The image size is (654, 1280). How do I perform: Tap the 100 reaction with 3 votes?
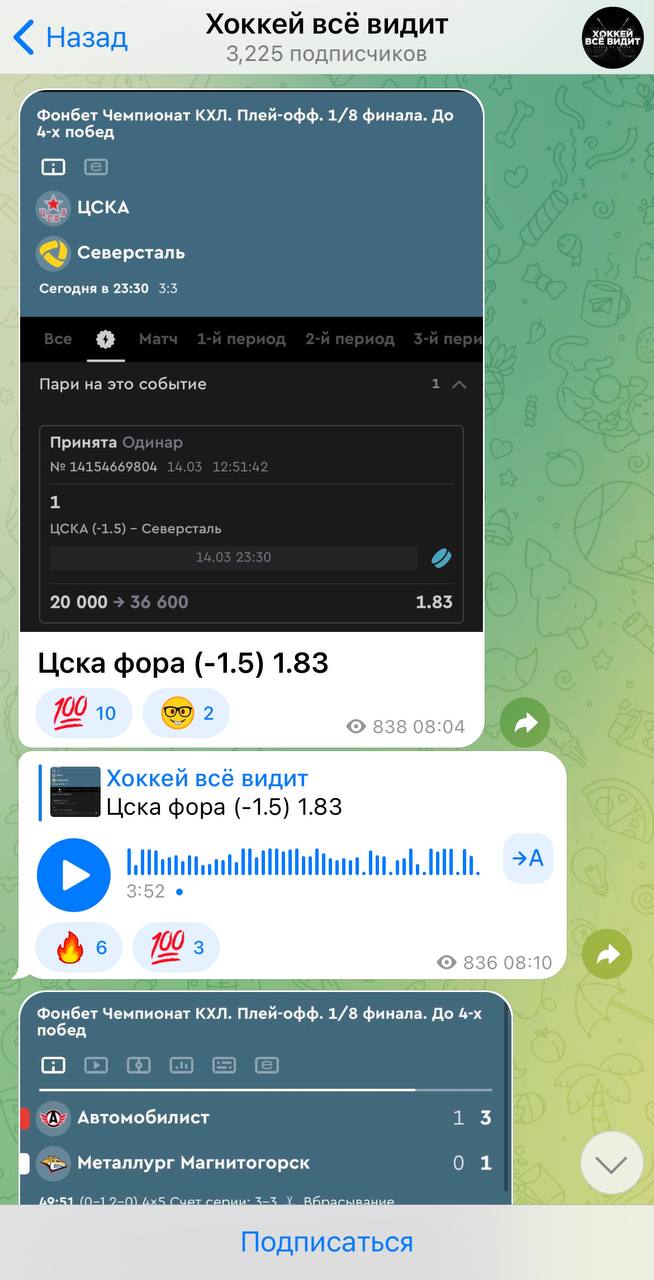[x=176, y=947]
